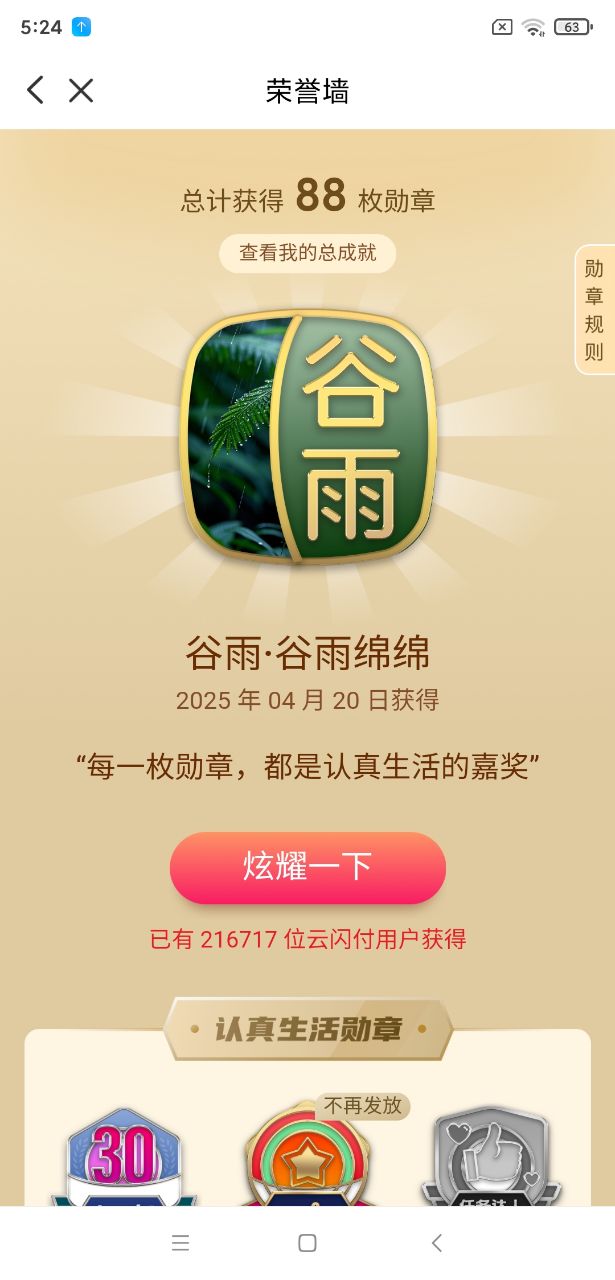Go to the system home screen
615x1280 pixels.
(x=307, y=1243)
